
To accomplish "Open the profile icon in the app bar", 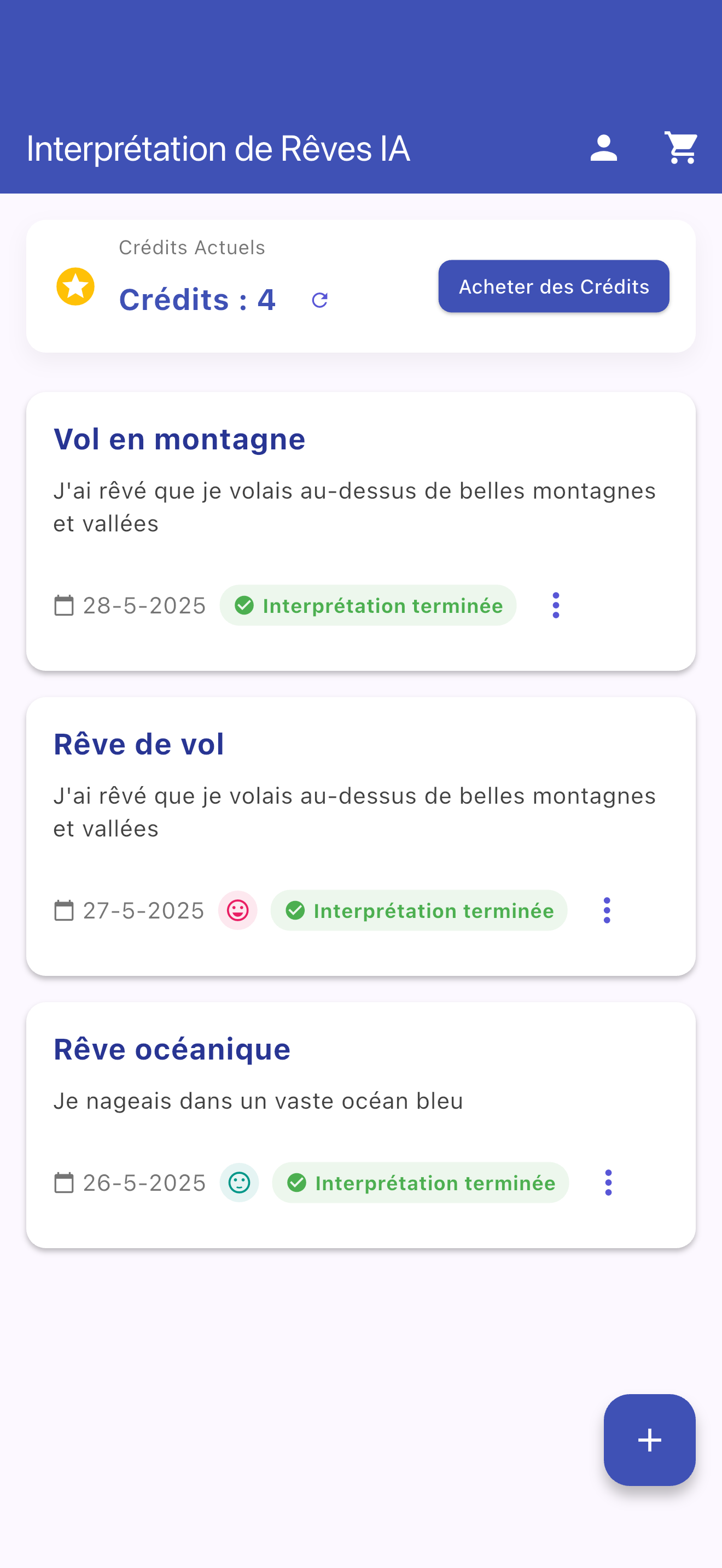I will click(x=604, y=147).
